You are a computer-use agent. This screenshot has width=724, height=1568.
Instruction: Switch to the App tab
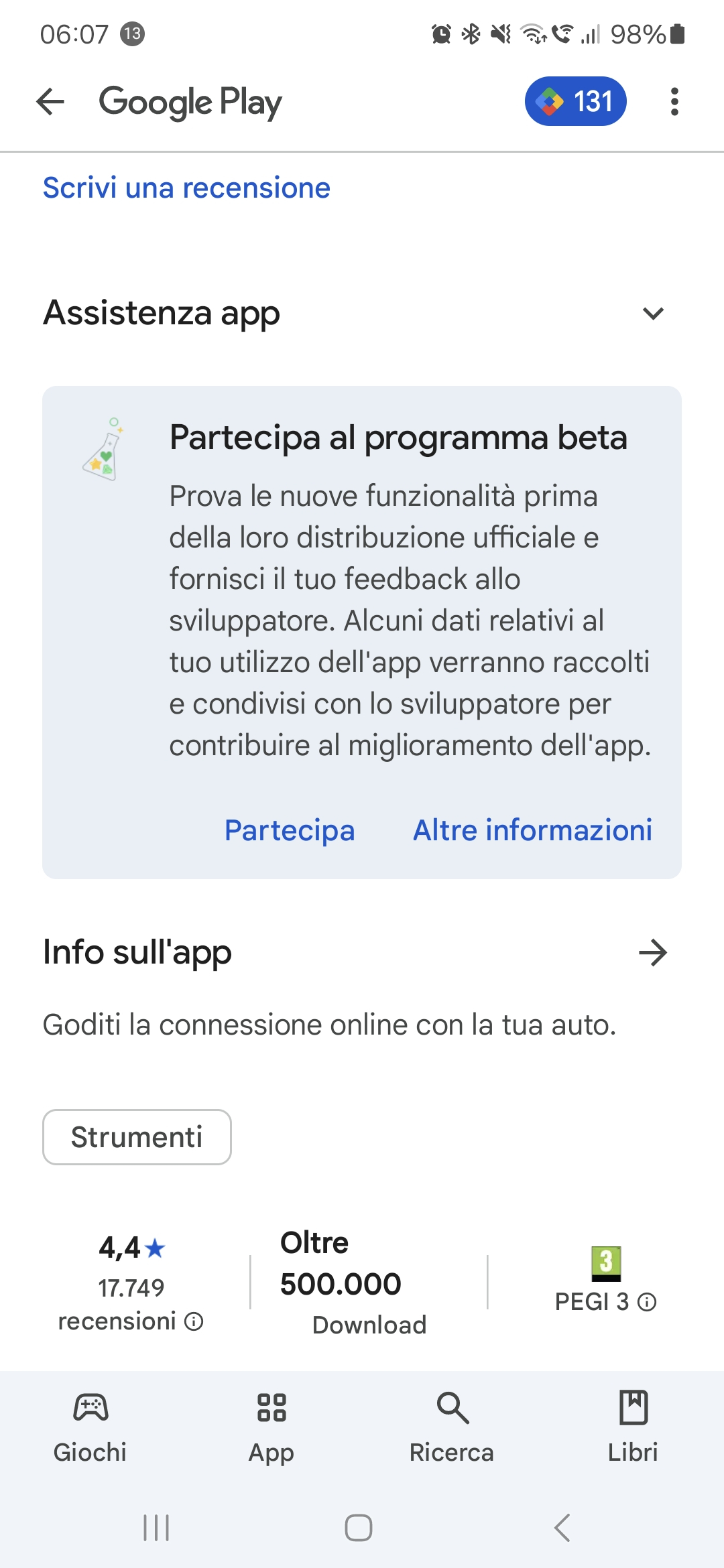click(271, 1426)
